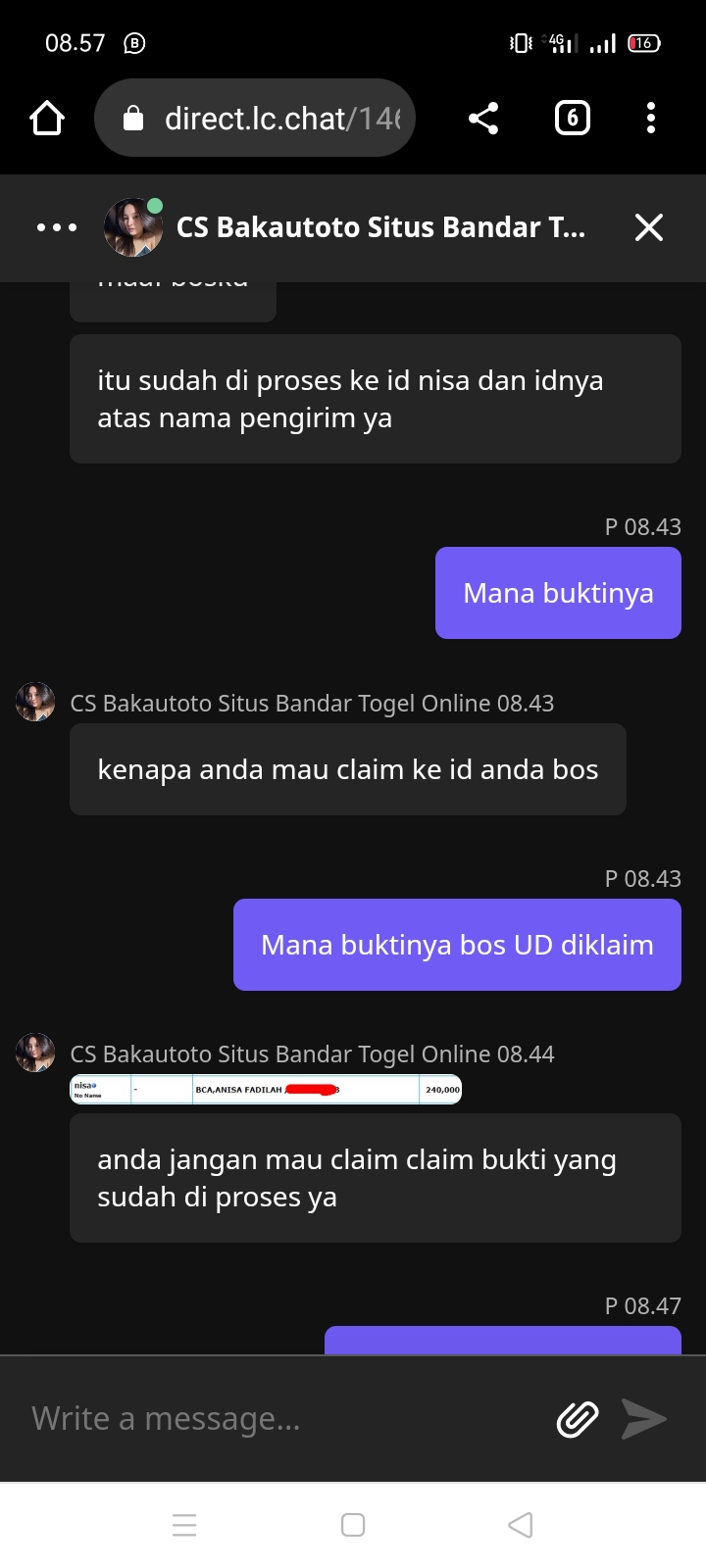This screenshot has width=706, height=1568.
Task: Attach a file with the paperclip icon
Action: [x=578, y=1418]
